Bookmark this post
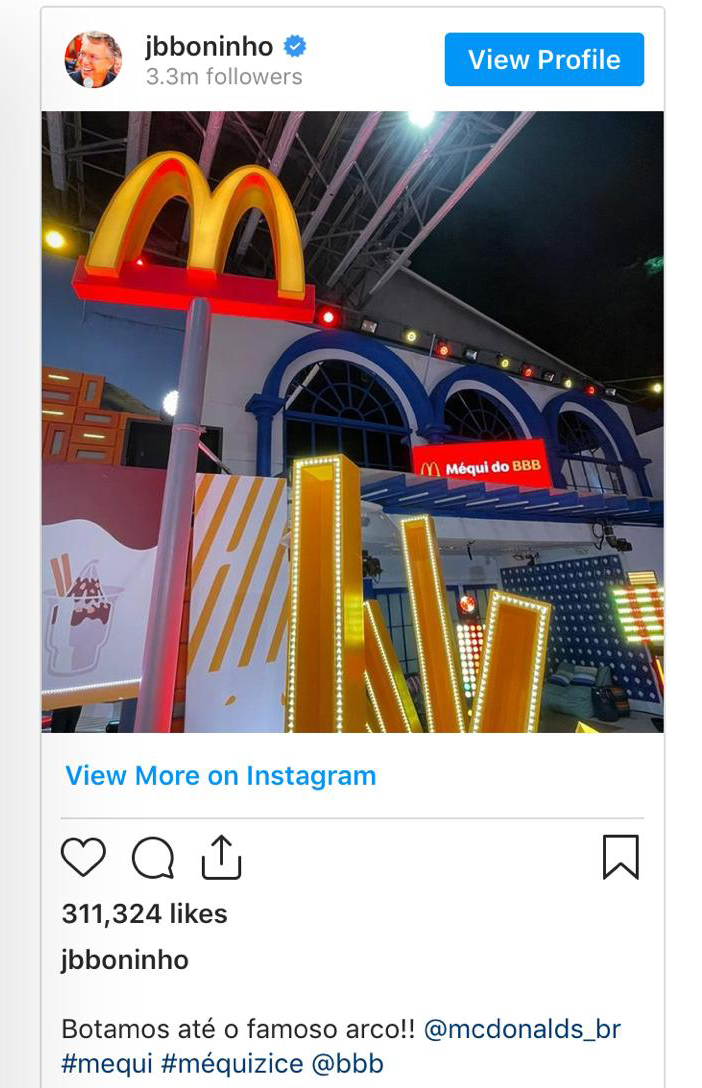 point(620,858)
